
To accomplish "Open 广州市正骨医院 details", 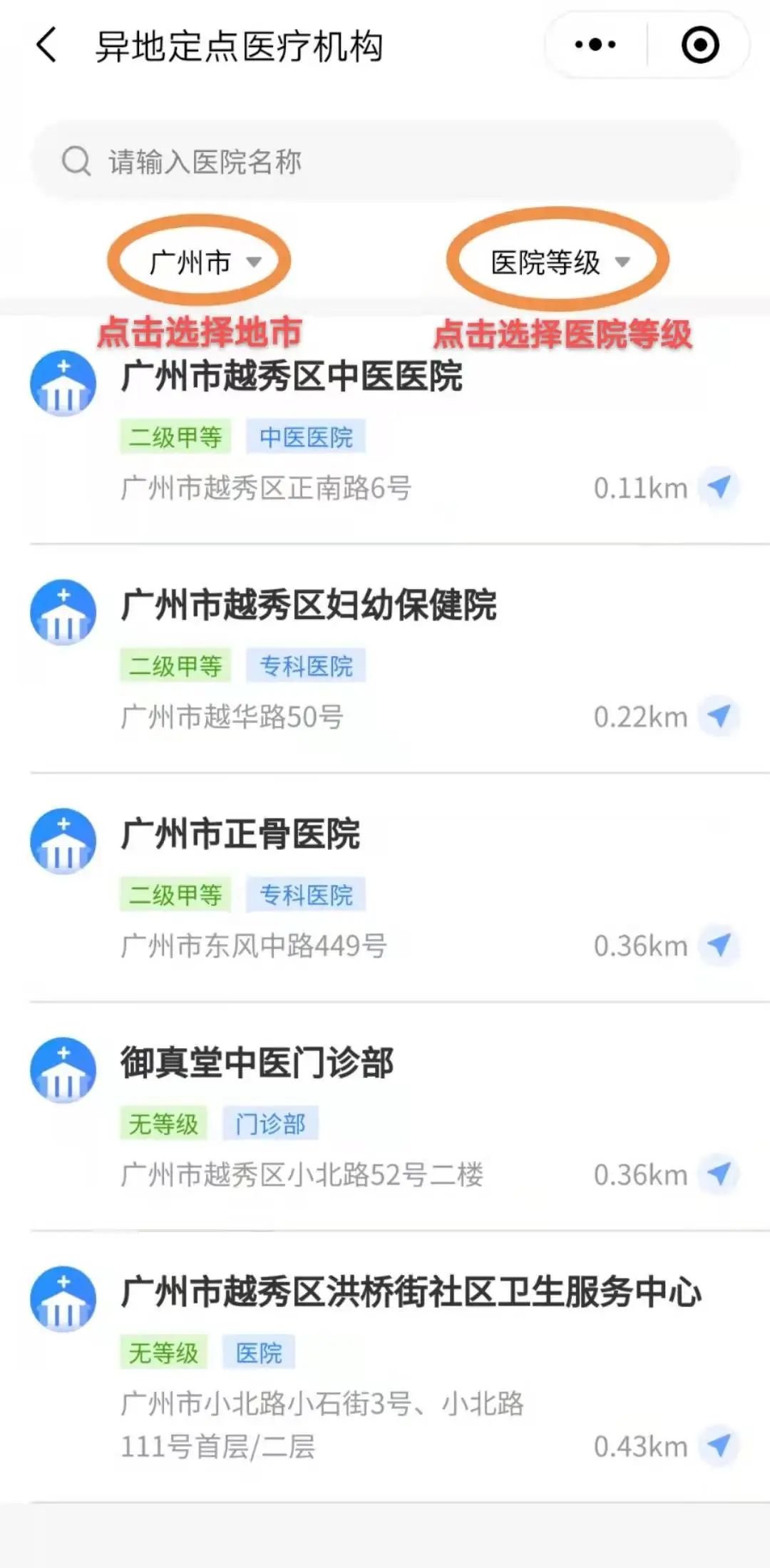I will pyautogui.click(x=241, y=835).
